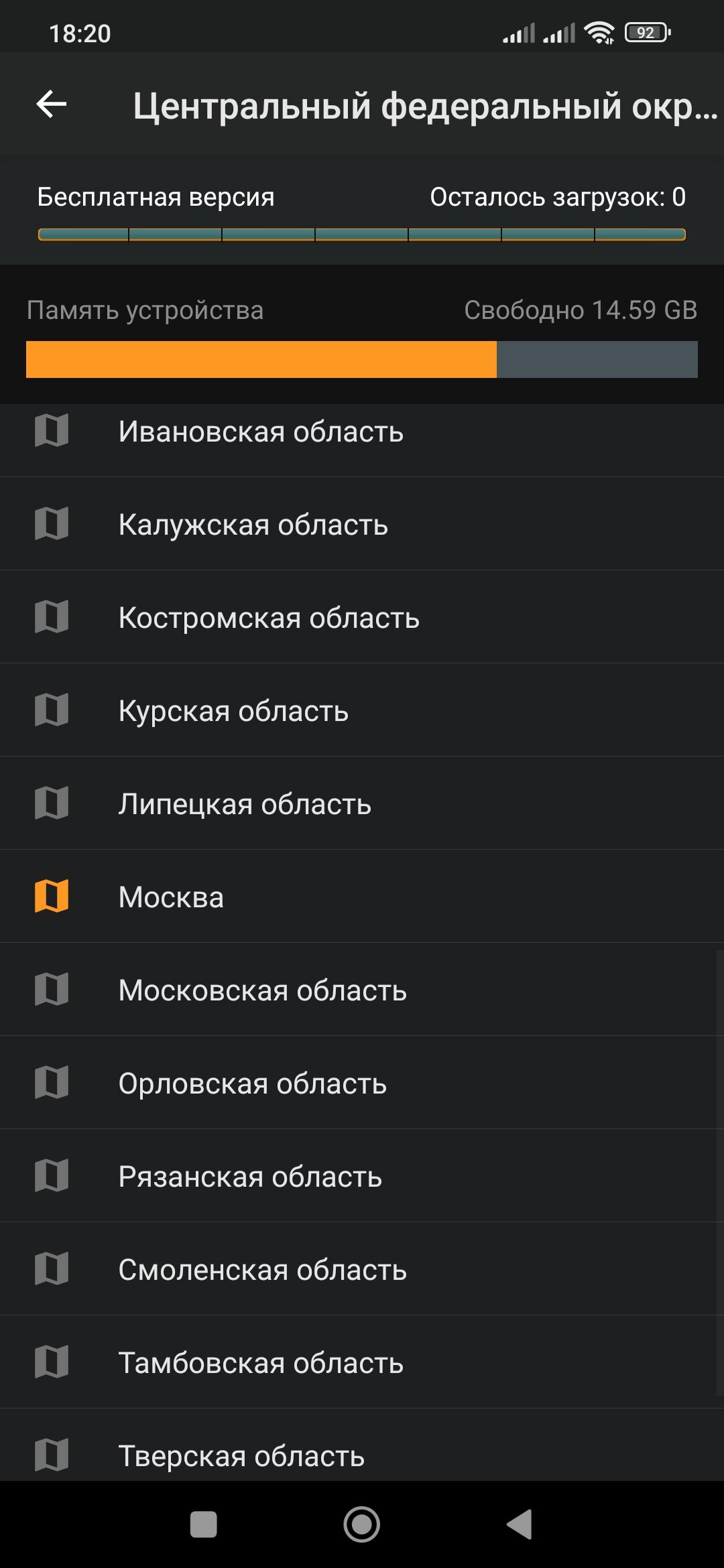
Task: Open Липецкая область map details
Action: pos(362,804)
